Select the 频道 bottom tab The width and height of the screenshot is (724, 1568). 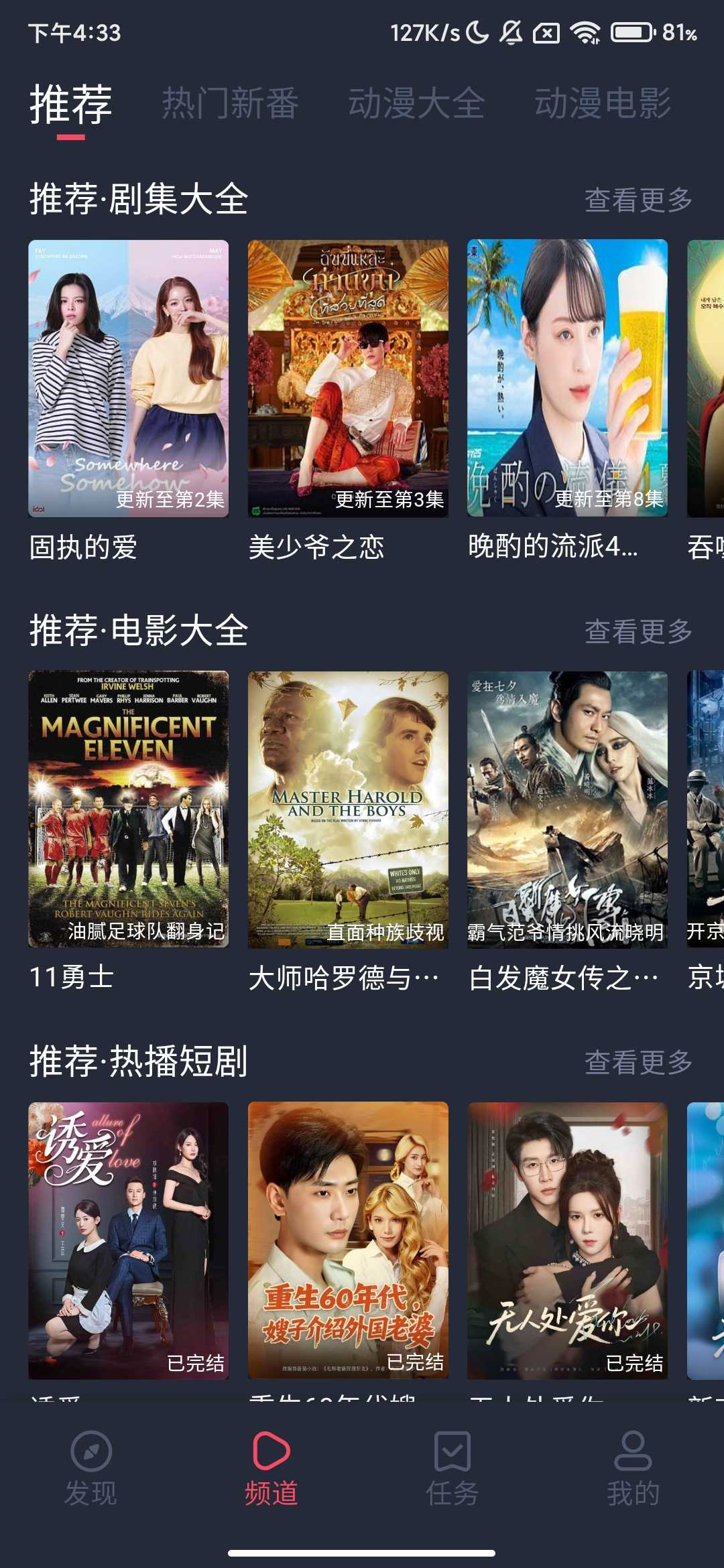point(271,1469)
